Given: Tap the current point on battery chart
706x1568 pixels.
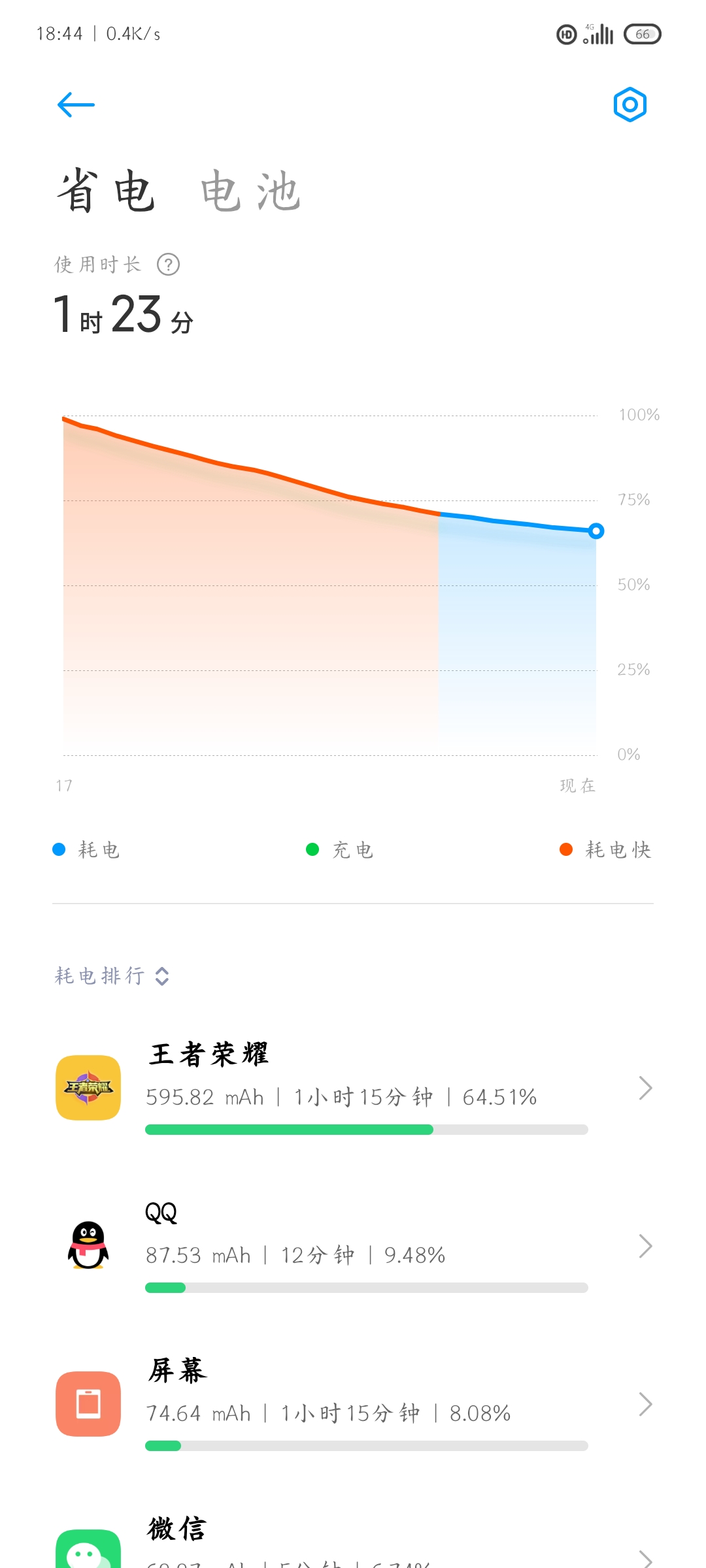Looking at the screenshot, I should [596, 531].
